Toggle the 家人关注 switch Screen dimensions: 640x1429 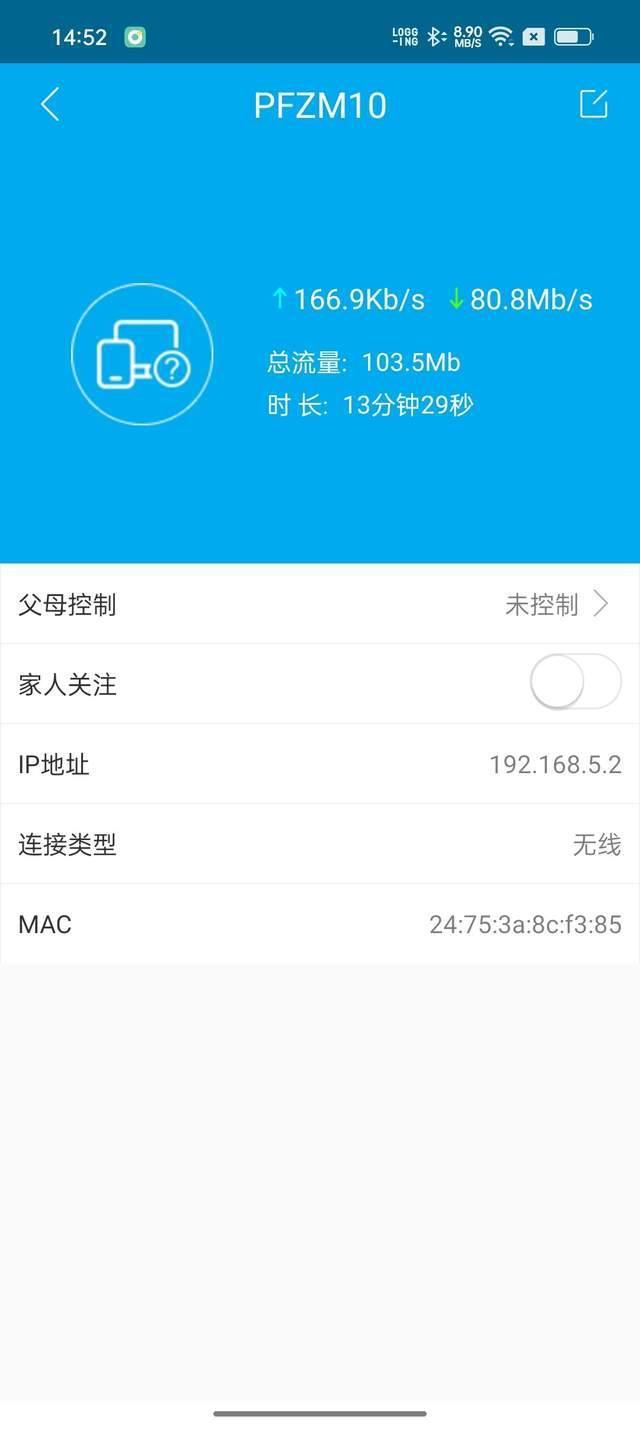pyautogui.click(x=575, y=683)
